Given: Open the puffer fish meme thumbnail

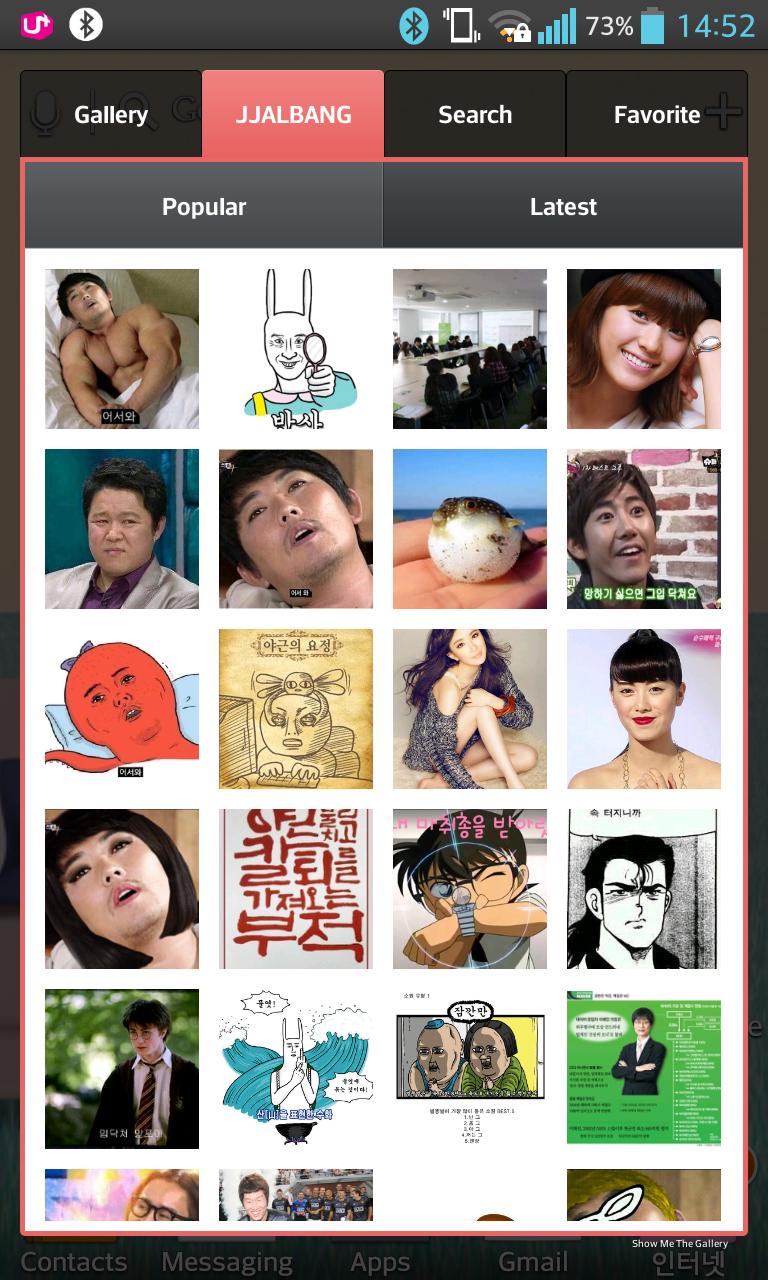Looking at the screenshot, I should pos(469,528).
